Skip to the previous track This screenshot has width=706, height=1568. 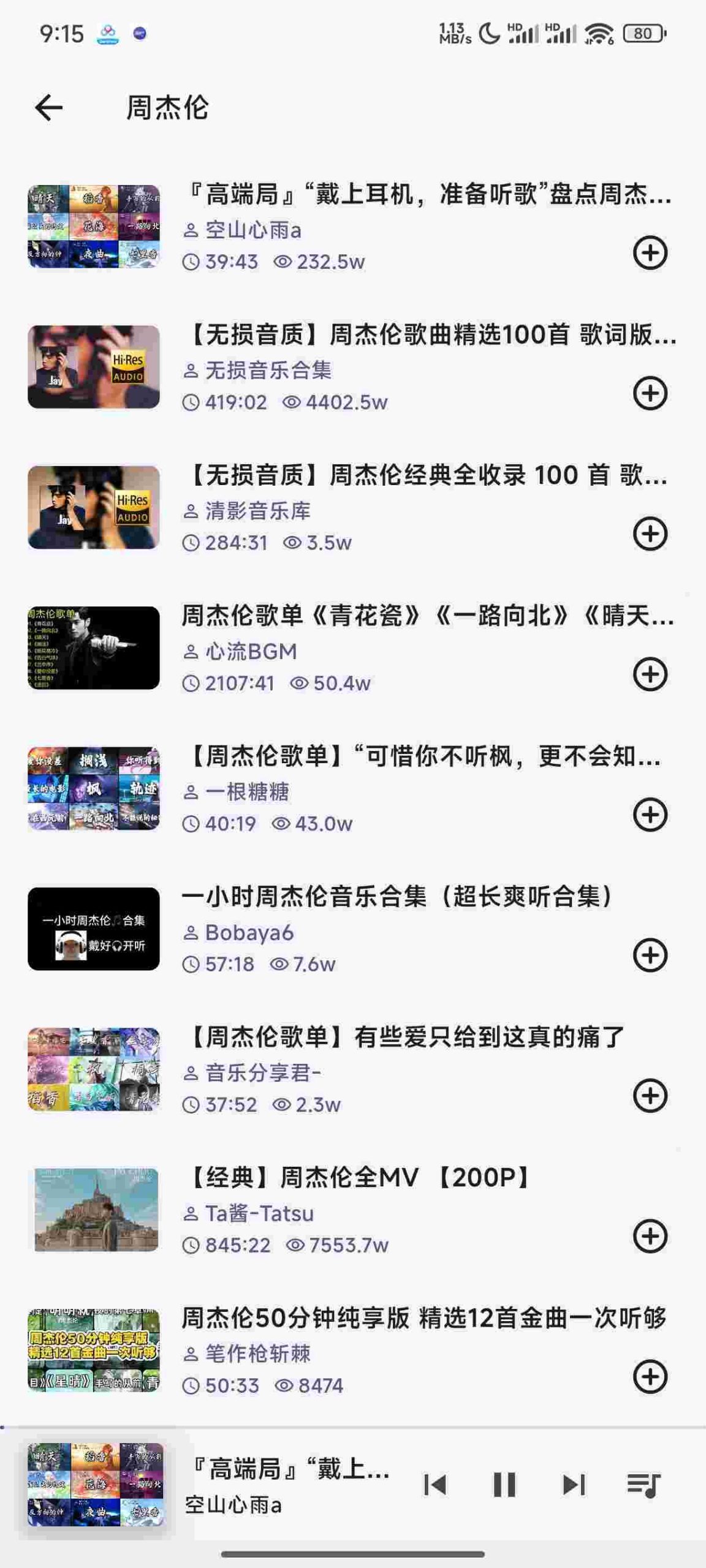tap(435, 1485)
